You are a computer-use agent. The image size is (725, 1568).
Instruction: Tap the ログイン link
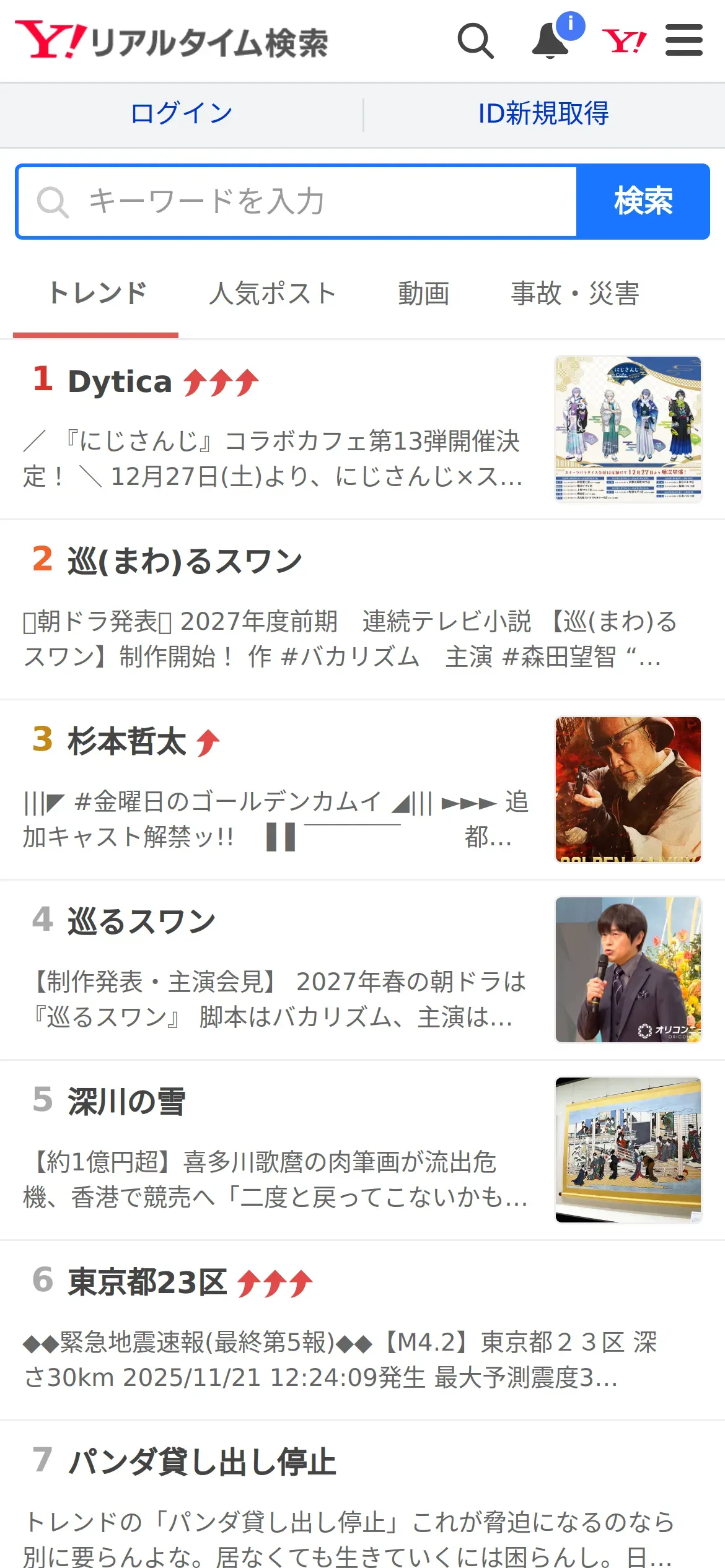coord(182,114)
